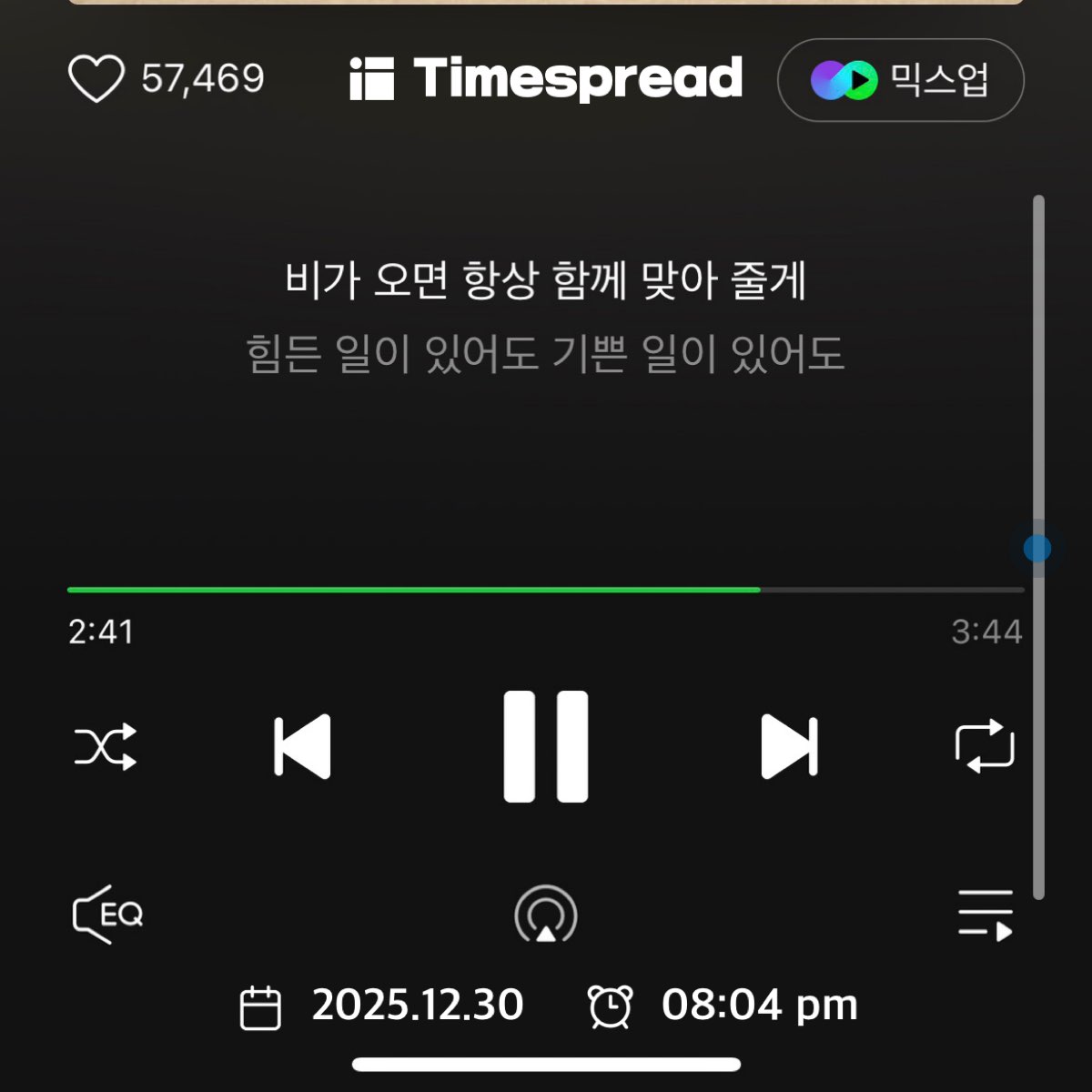Skip to the next track
1092x1092 pixels.
[x=789, y=747]
